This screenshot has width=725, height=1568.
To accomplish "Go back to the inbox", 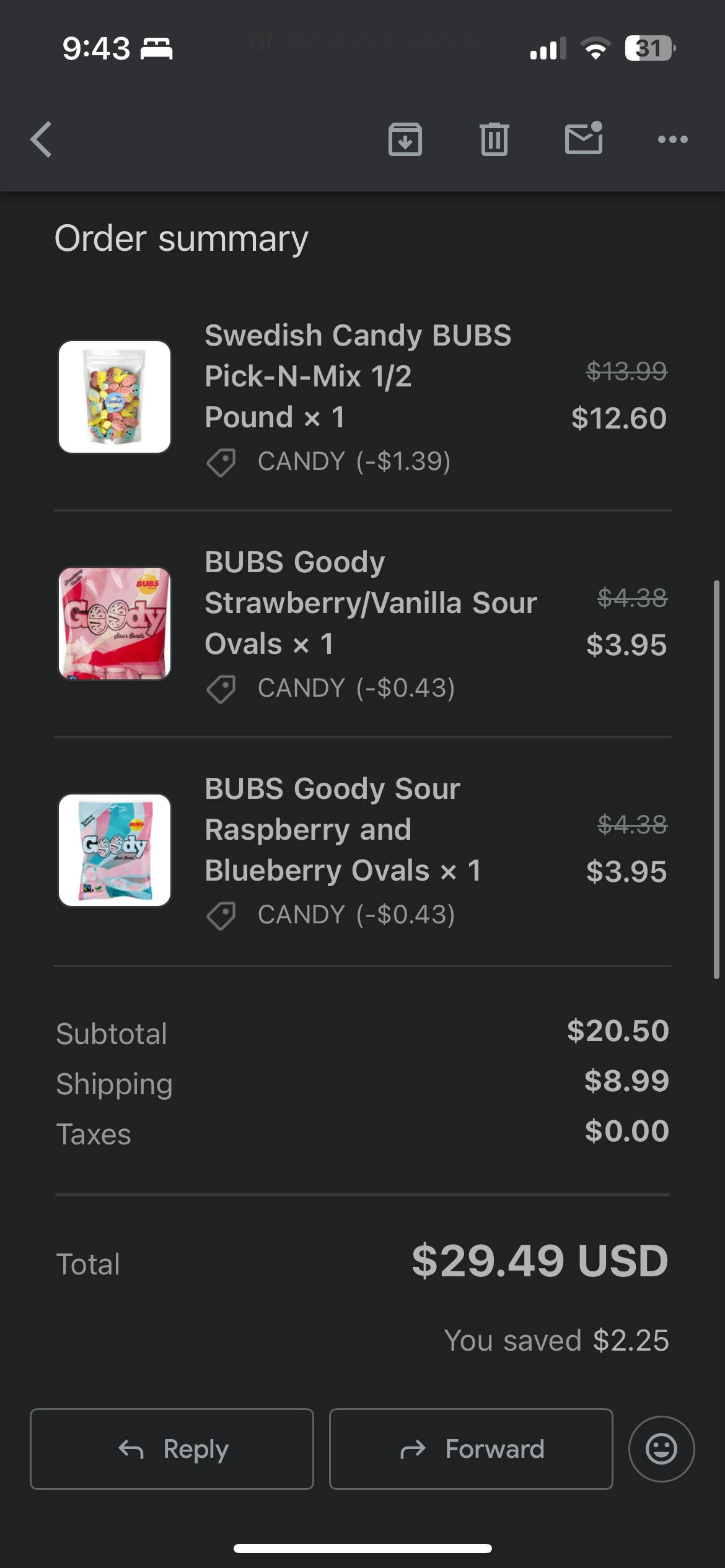I will pyautogui.click(x=42, y=139).
